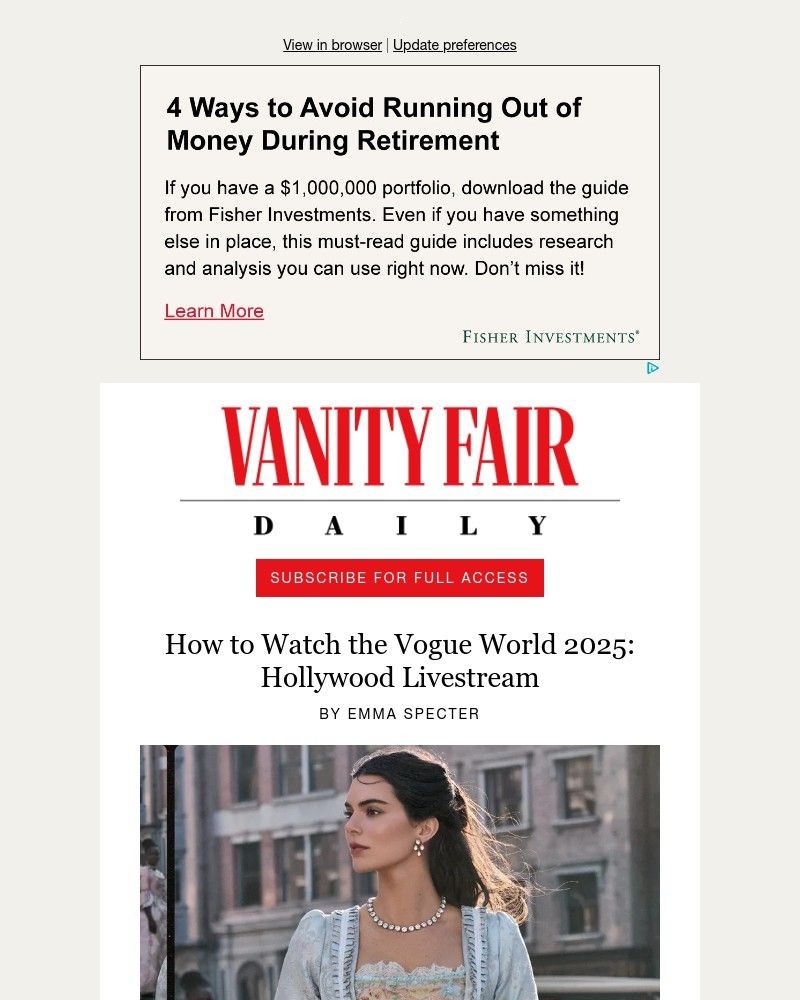Tap Subscribe for Full Access button
This screenshot has height=1000, width=800.
click(x=399, y=578)
